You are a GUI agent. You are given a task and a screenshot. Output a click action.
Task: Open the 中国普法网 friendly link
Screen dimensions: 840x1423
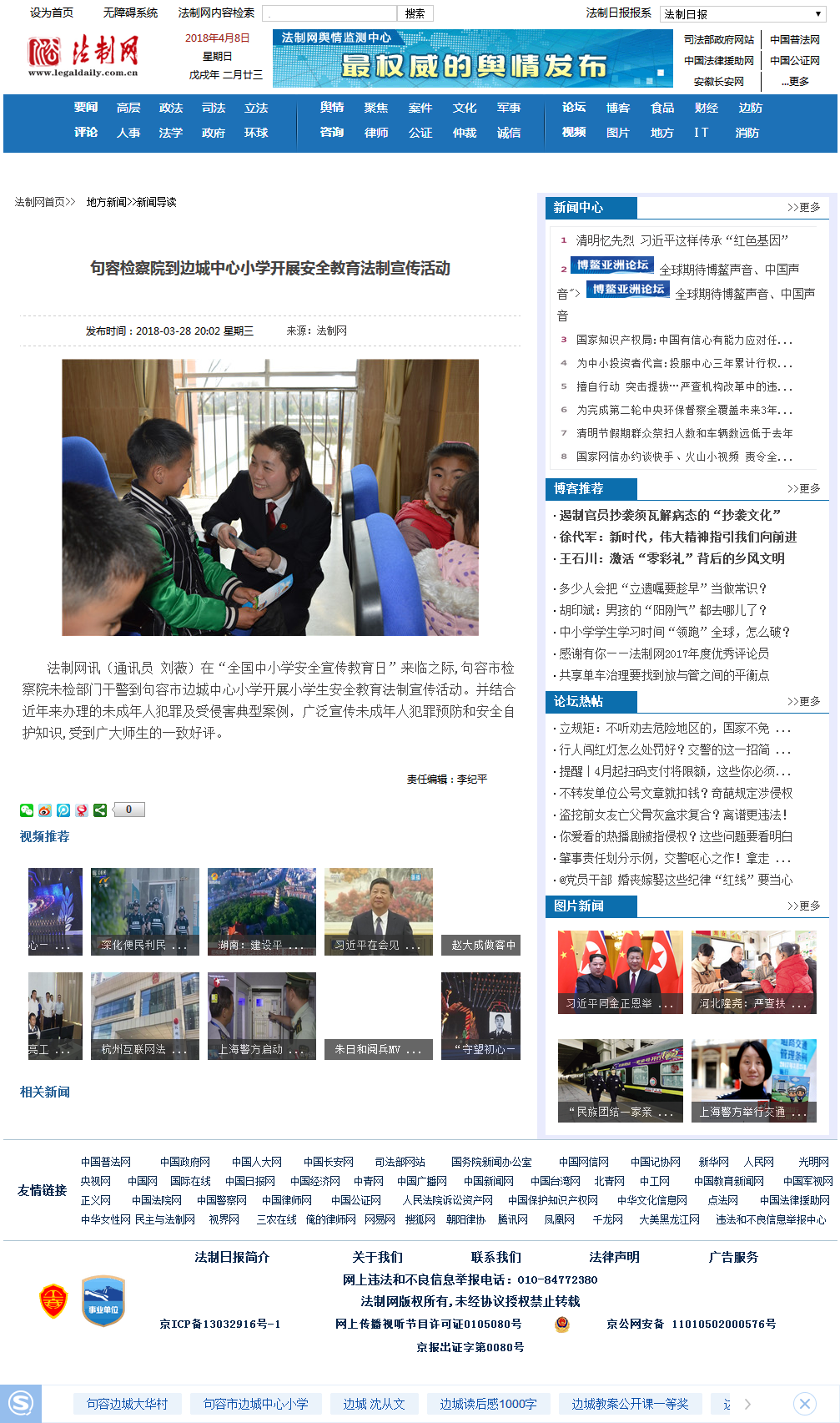tap(106, 1162)
